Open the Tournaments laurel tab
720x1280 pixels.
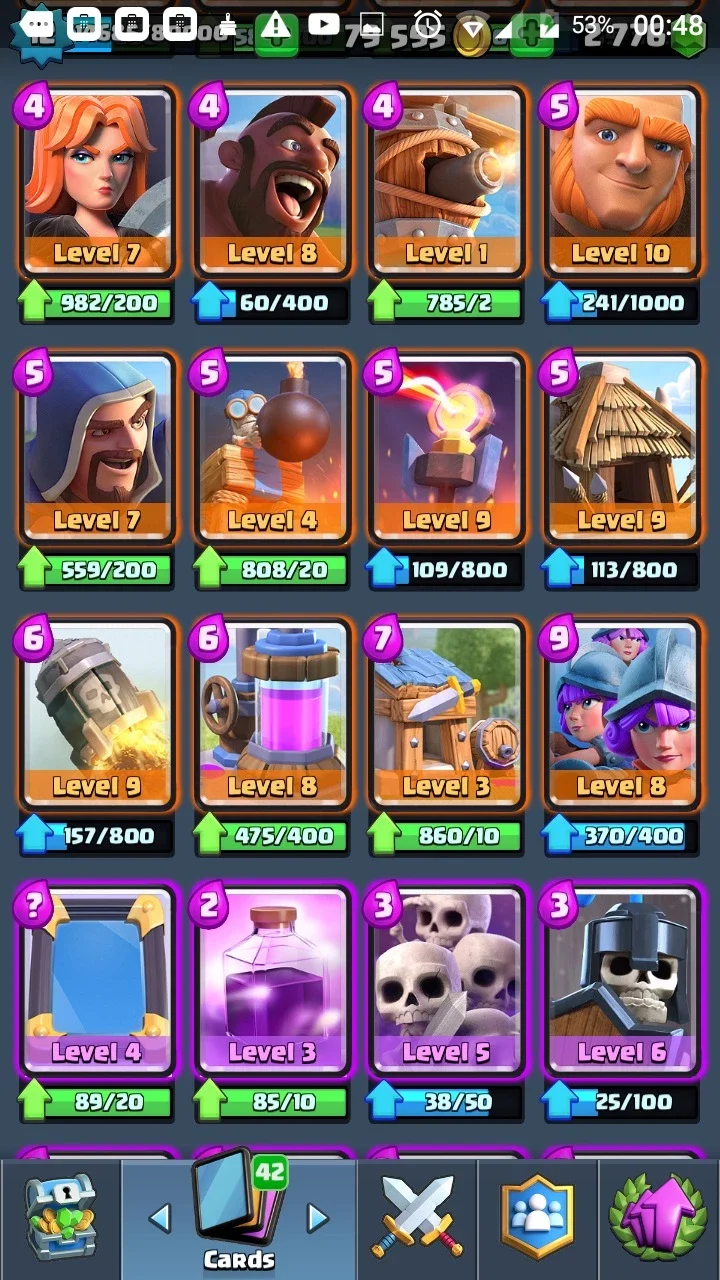pos(659,1219)
